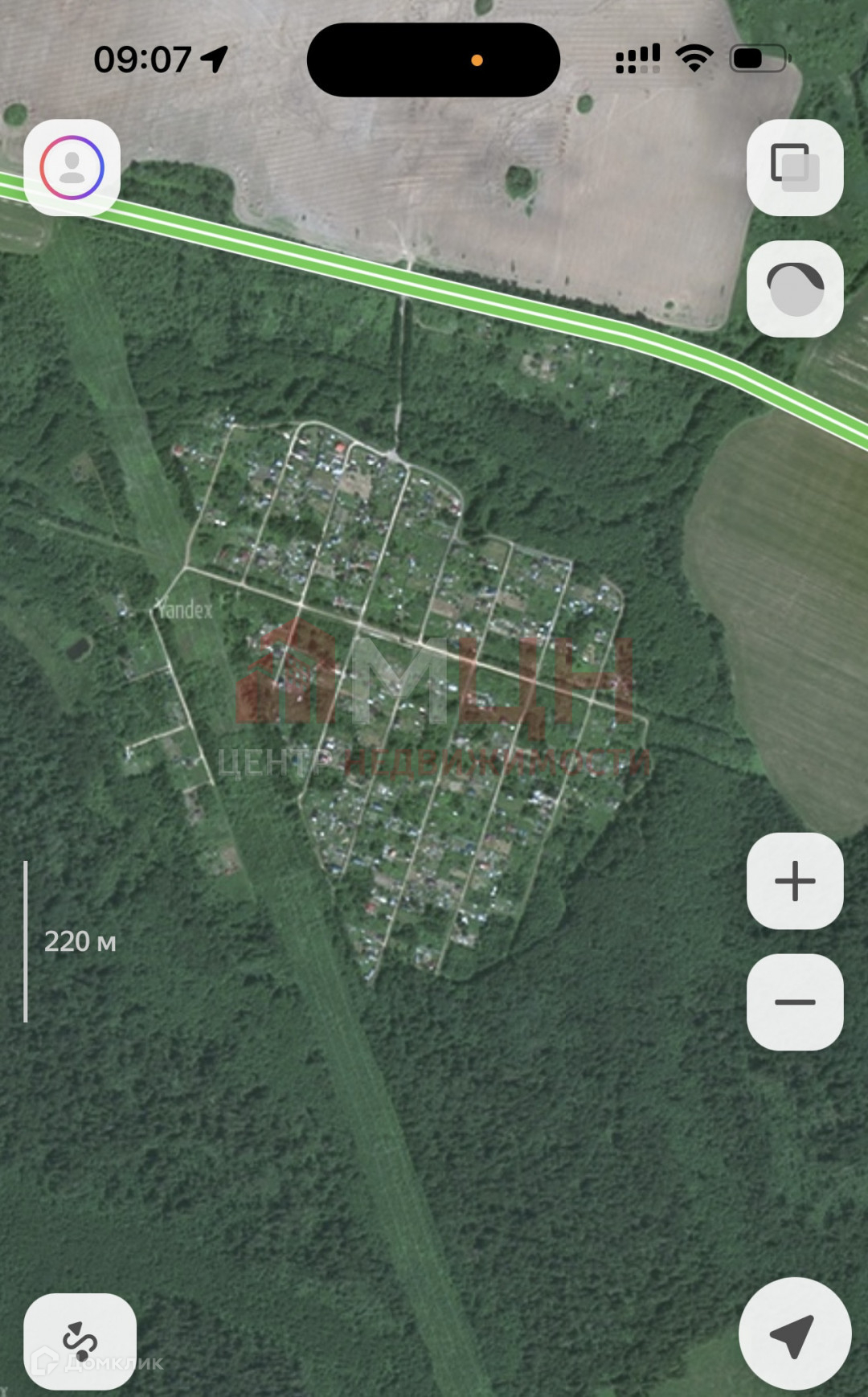Zoom out with the minus button
This screenshot has height=1397, width=868.
click(x=795, y=1002)
